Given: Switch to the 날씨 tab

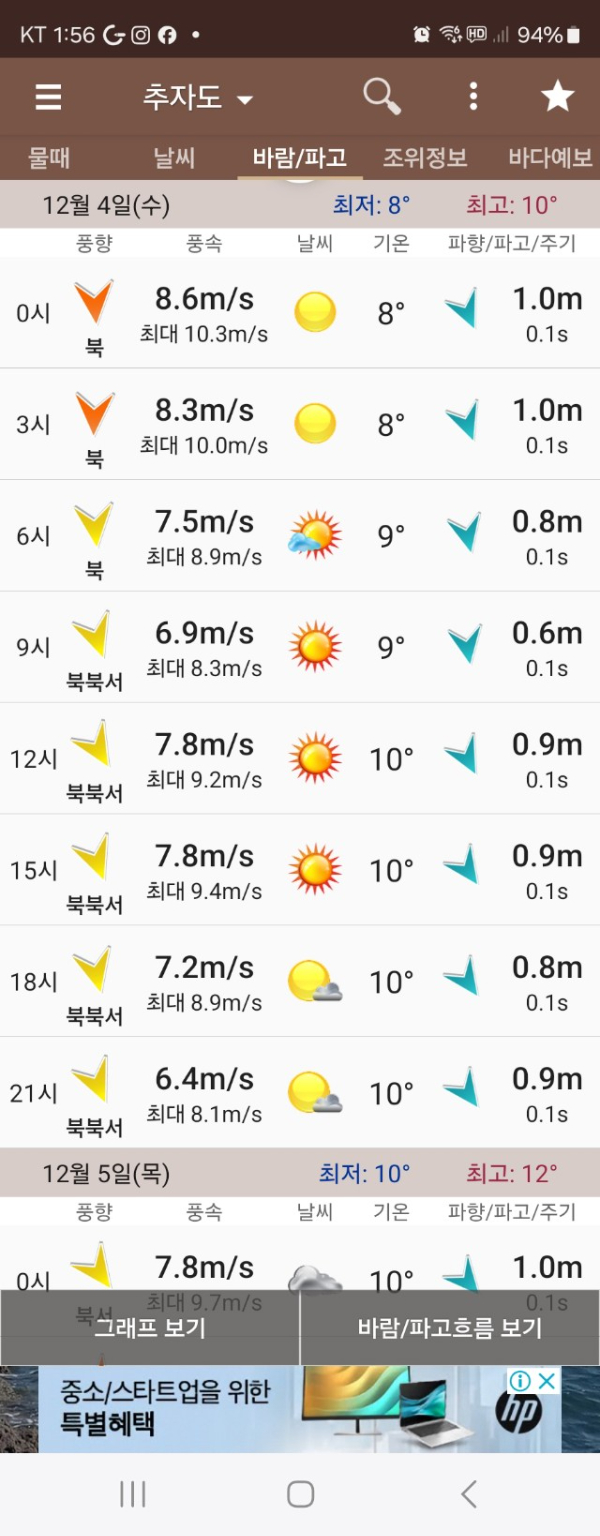Looking at the screenshot, I should (174, 158).
